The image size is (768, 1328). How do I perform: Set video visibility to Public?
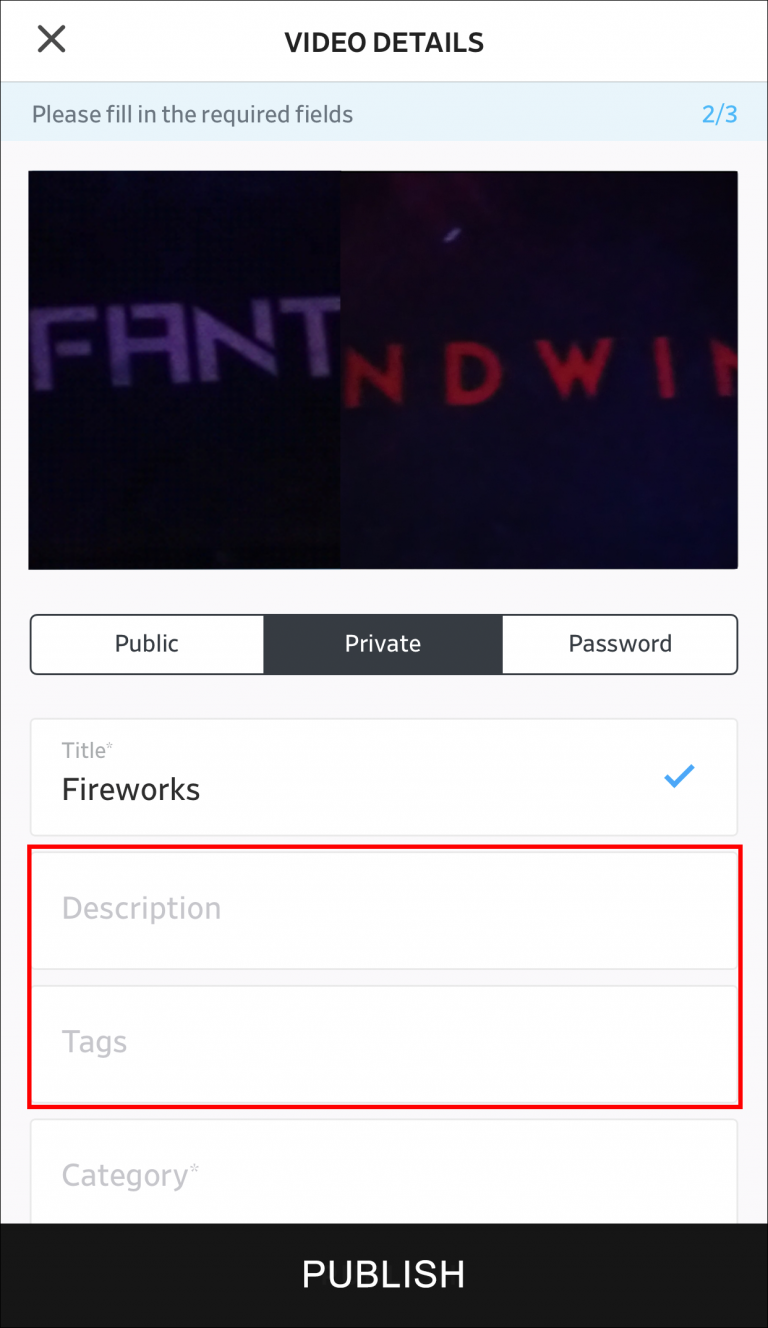pyautogui.click(x=147, y=644)
